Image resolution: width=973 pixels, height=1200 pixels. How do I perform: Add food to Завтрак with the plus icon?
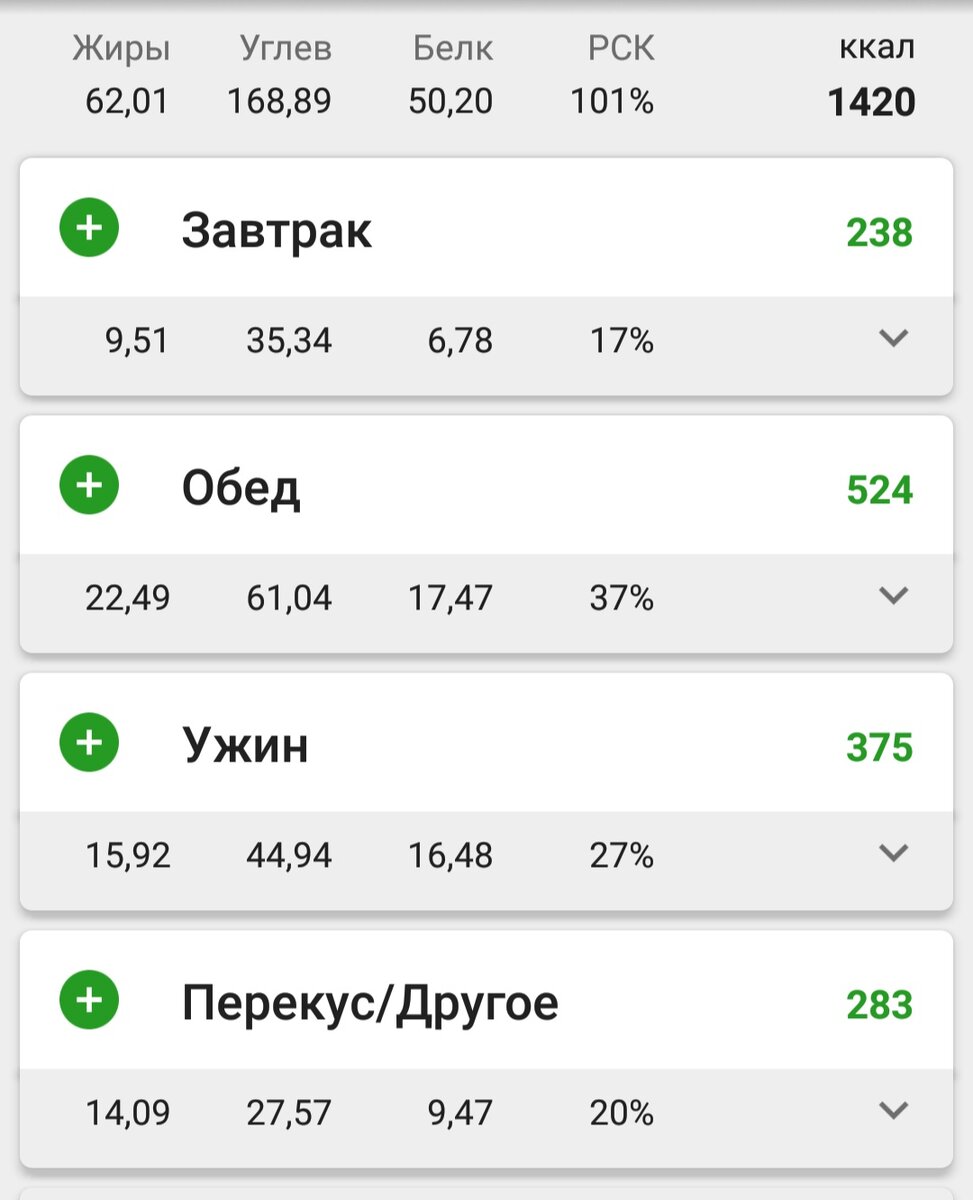point(89,227)
